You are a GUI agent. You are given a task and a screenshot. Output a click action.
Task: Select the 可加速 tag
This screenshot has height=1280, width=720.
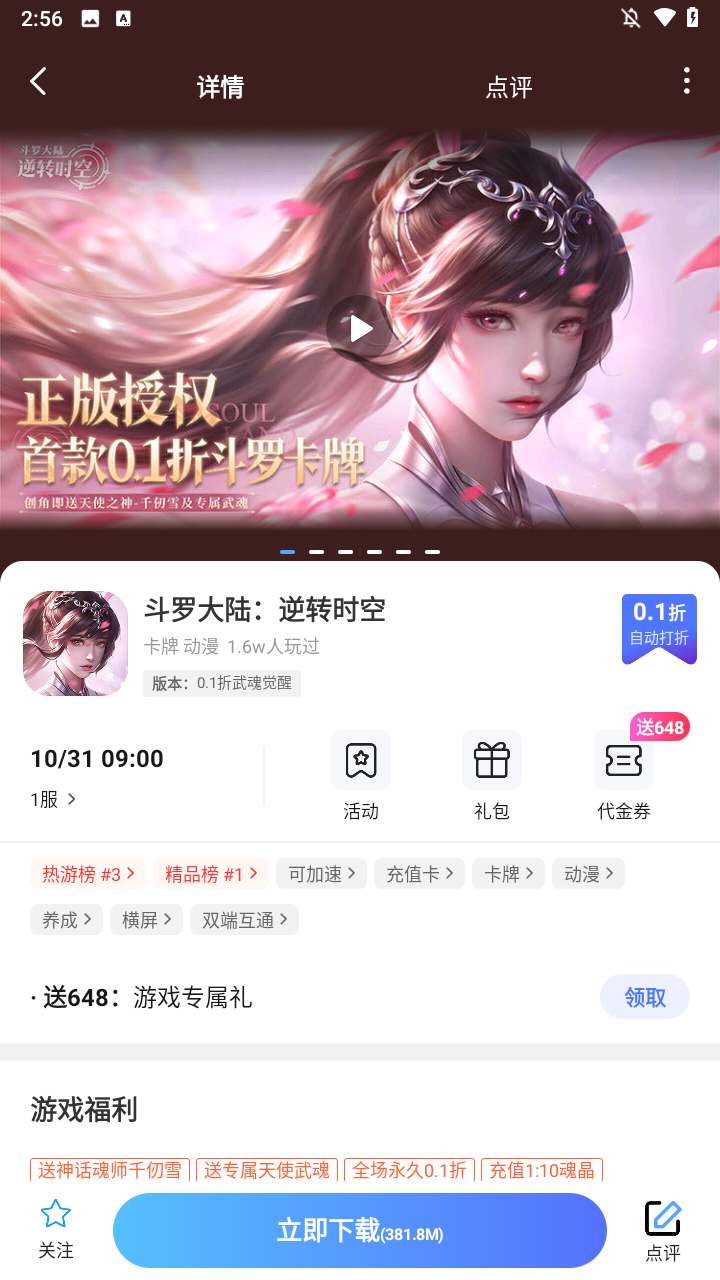(x=321, y=874)
